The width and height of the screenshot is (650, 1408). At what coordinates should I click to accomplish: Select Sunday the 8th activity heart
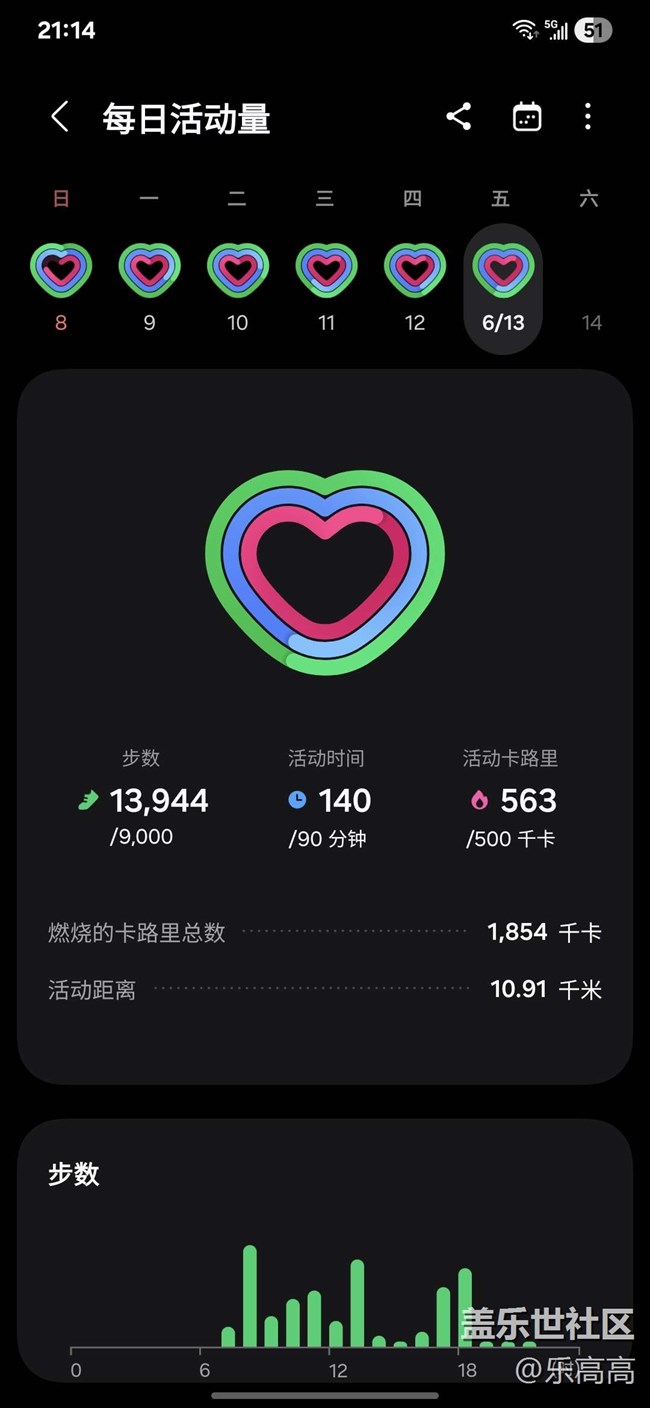(x=61, y=286)
